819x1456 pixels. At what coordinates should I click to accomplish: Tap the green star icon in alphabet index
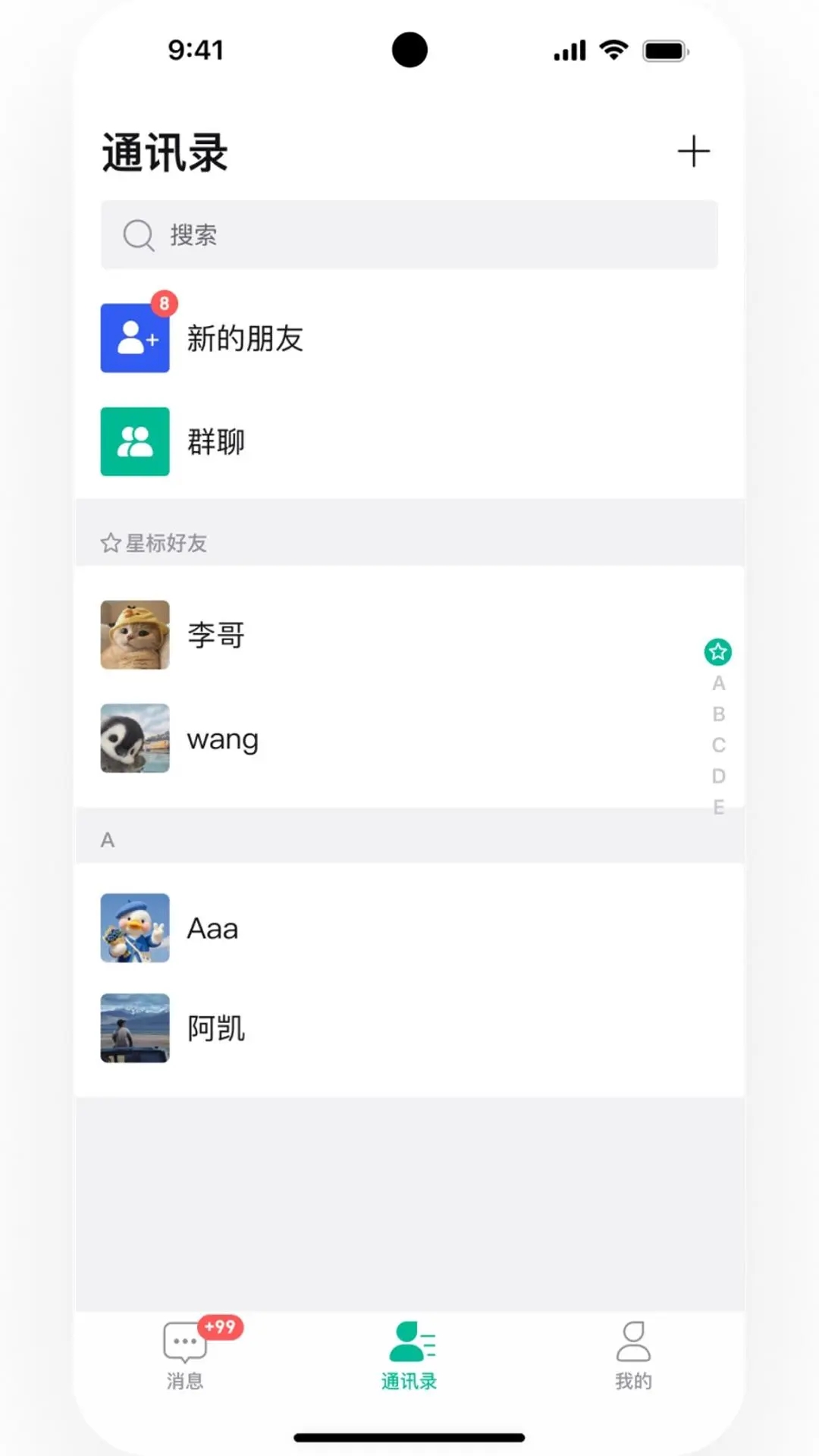717,651
